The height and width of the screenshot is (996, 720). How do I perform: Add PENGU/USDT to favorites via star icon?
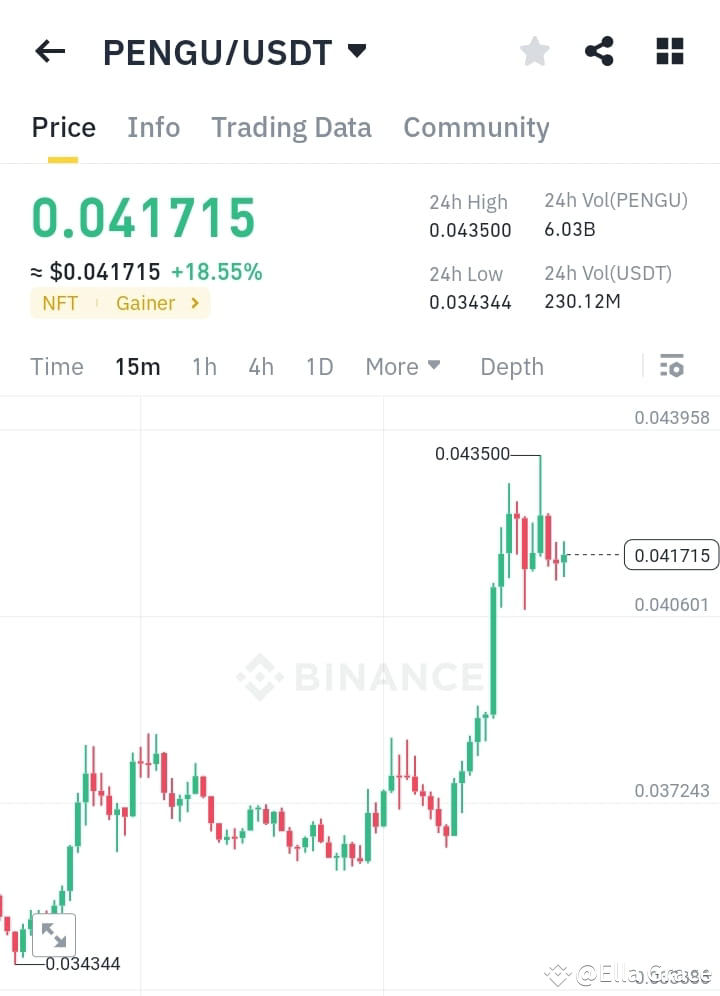point(534,51)
